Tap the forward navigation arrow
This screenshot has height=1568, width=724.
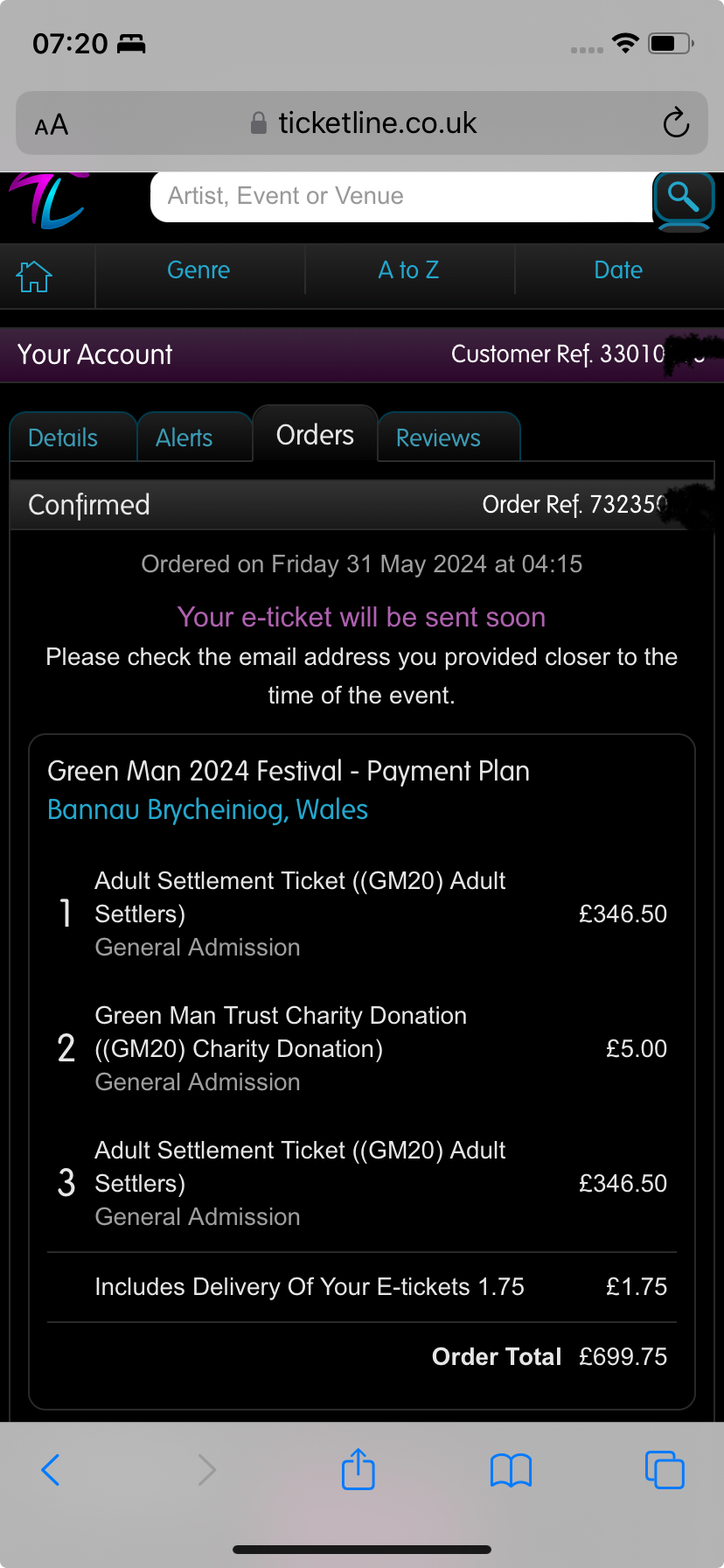(204, 1470)
